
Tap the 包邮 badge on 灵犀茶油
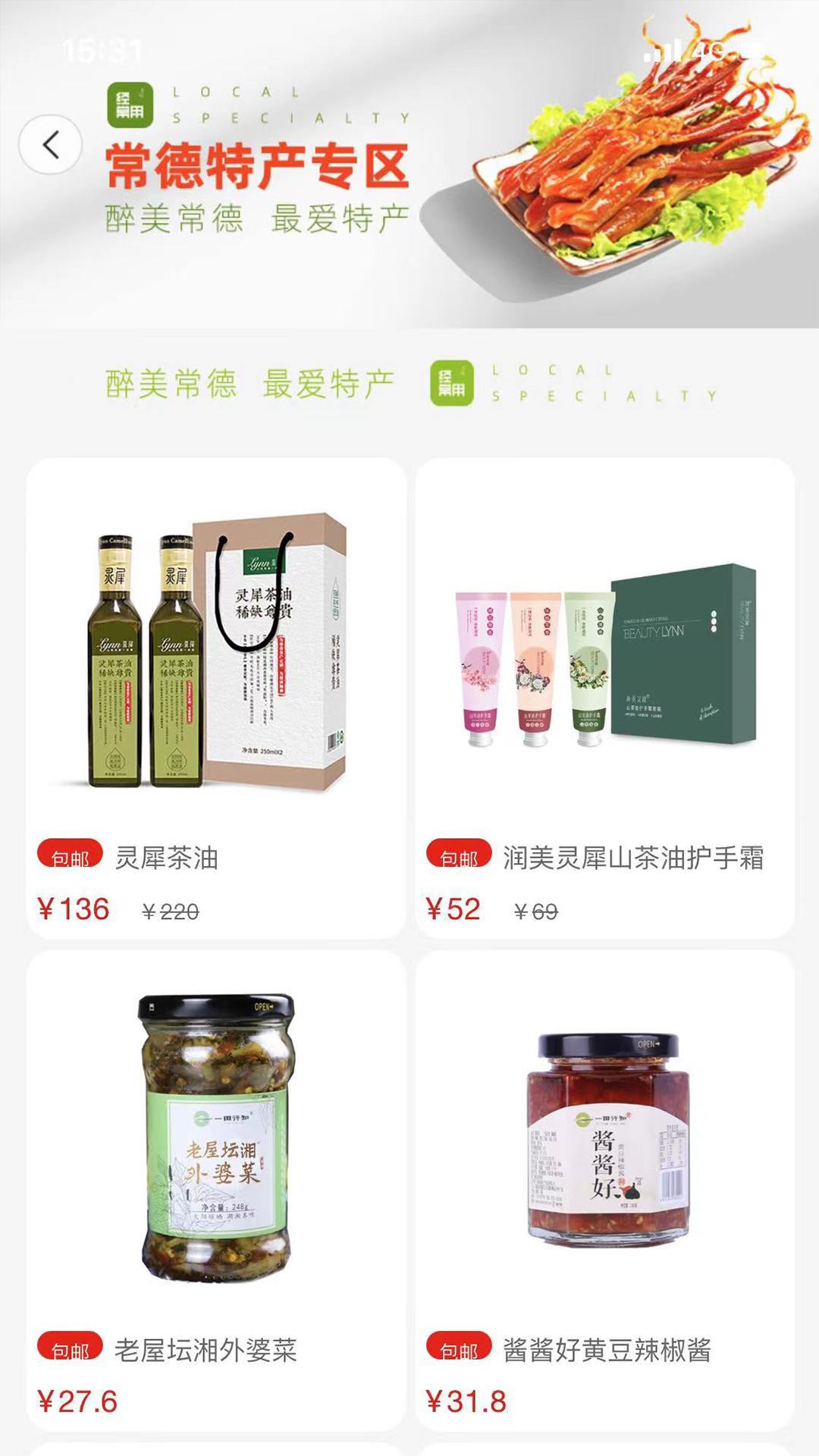click(x=72, y=857)
